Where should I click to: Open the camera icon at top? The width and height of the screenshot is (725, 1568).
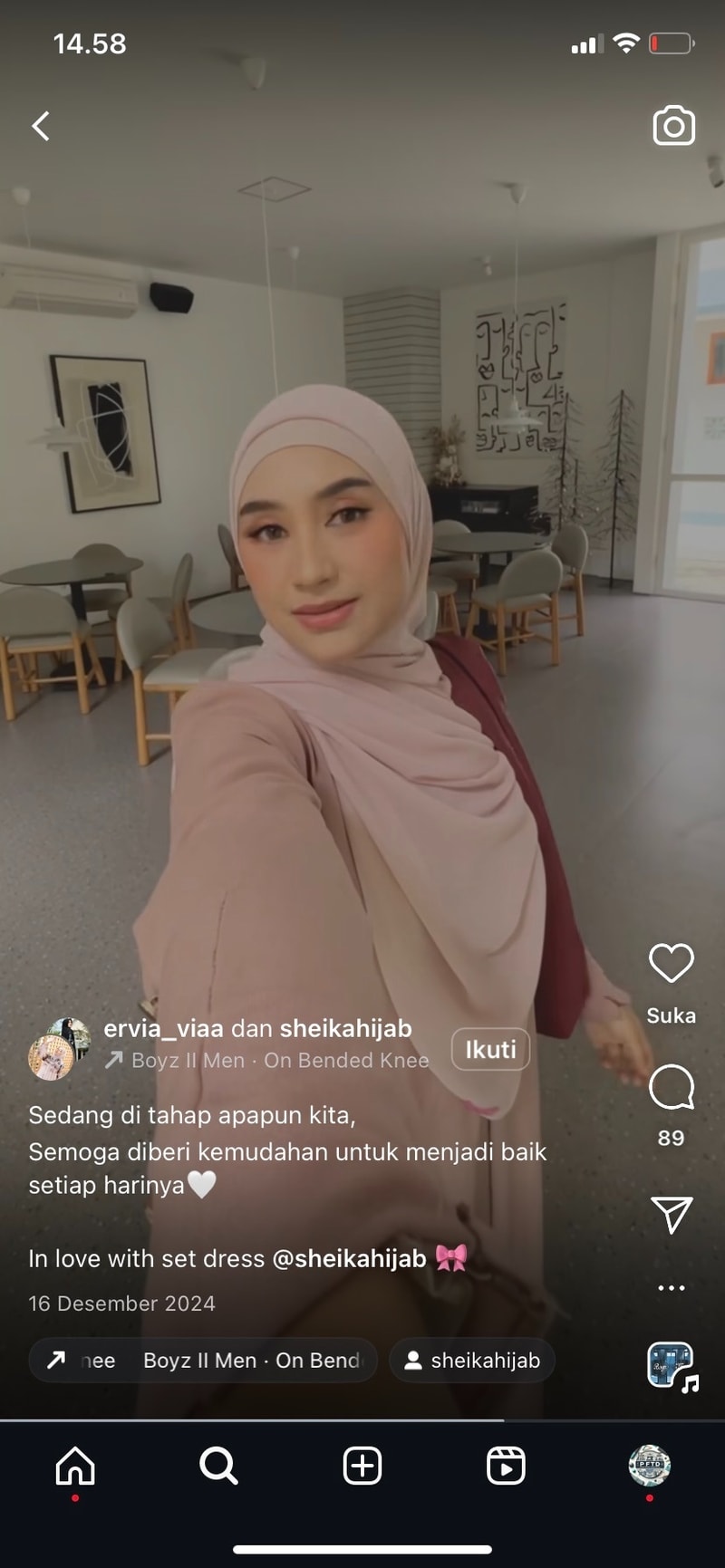pyautogui.click(x=673, y=126)
